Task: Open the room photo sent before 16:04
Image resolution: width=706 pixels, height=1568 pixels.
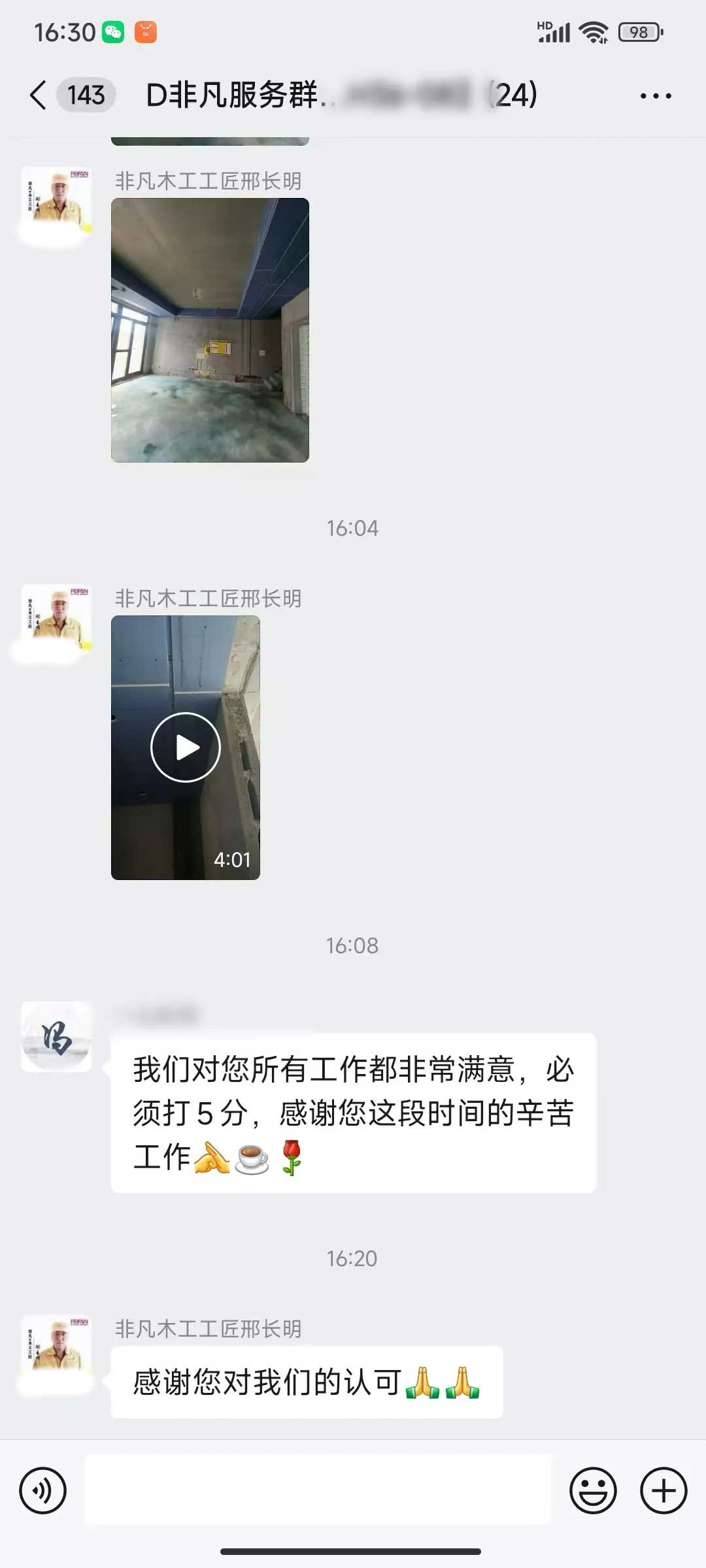Action: pyautogui.click(x=210, y=330)
